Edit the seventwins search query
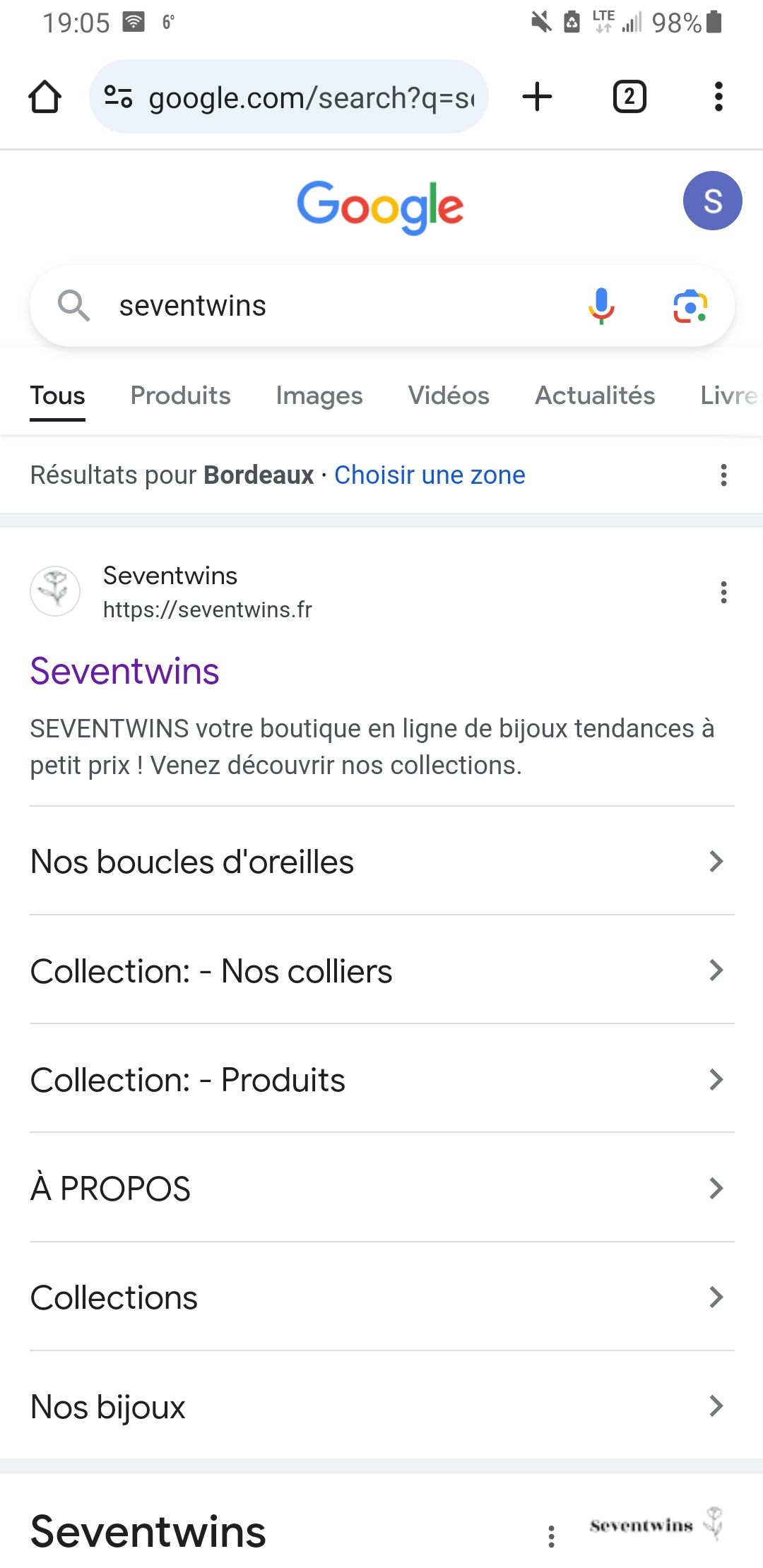 (318, 307)
